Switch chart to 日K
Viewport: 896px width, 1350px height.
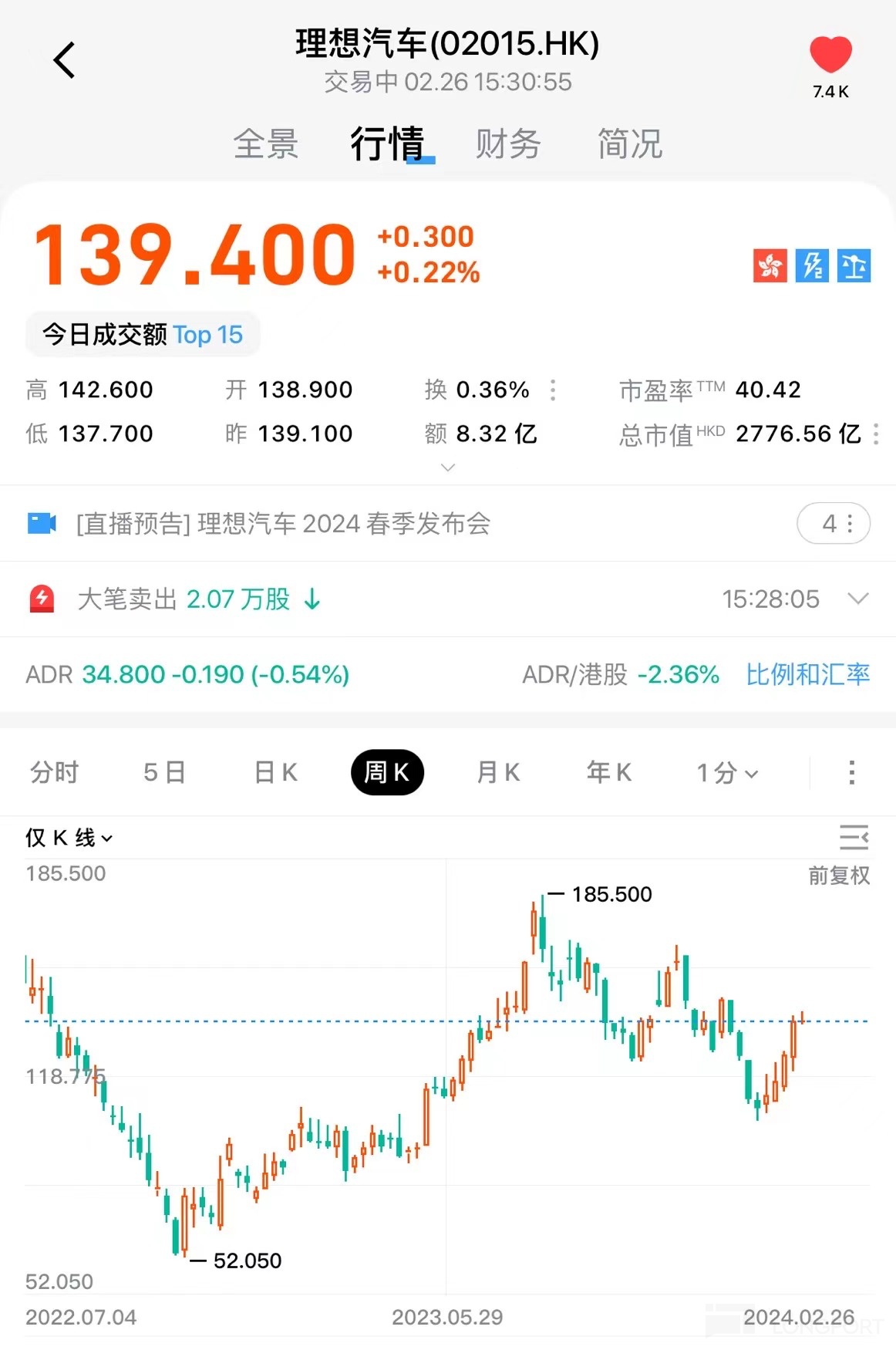pyautogui.click(x=275, y=772)
